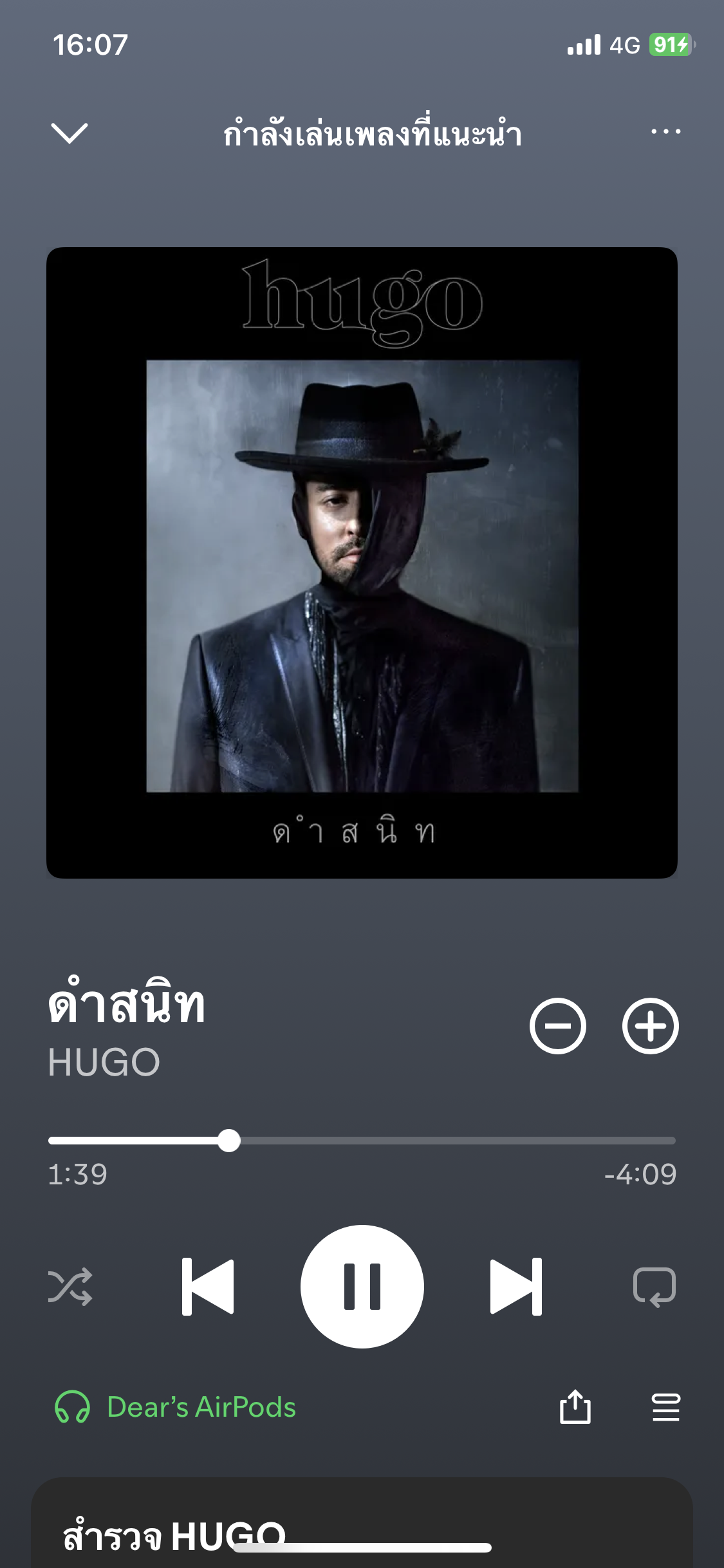The image size is (724, 1568).
Task: Skip back to the previous track
Action: [208, 1287]
